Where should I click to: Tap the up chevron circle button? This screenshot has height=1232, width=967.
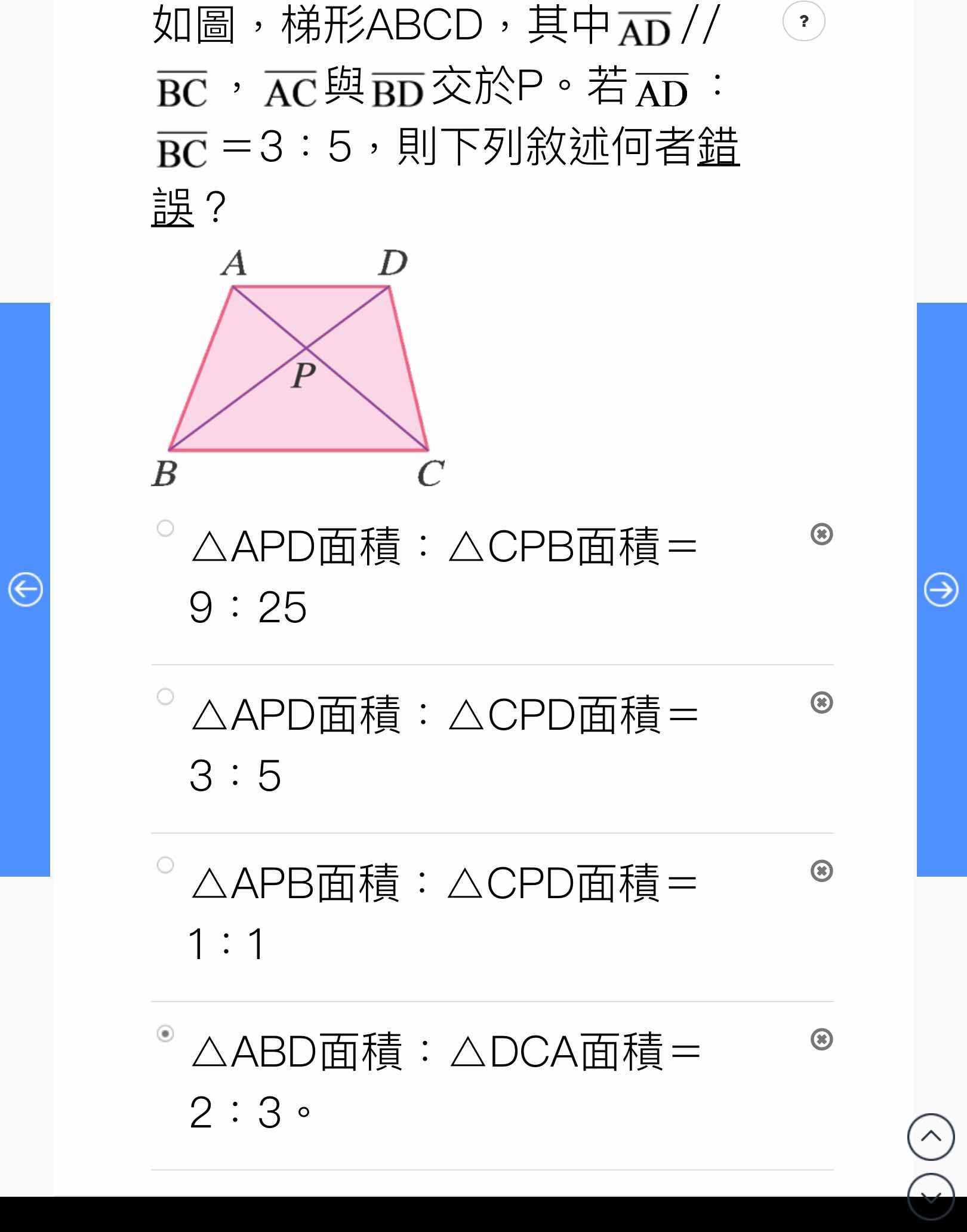click(x=931, y=1136)
